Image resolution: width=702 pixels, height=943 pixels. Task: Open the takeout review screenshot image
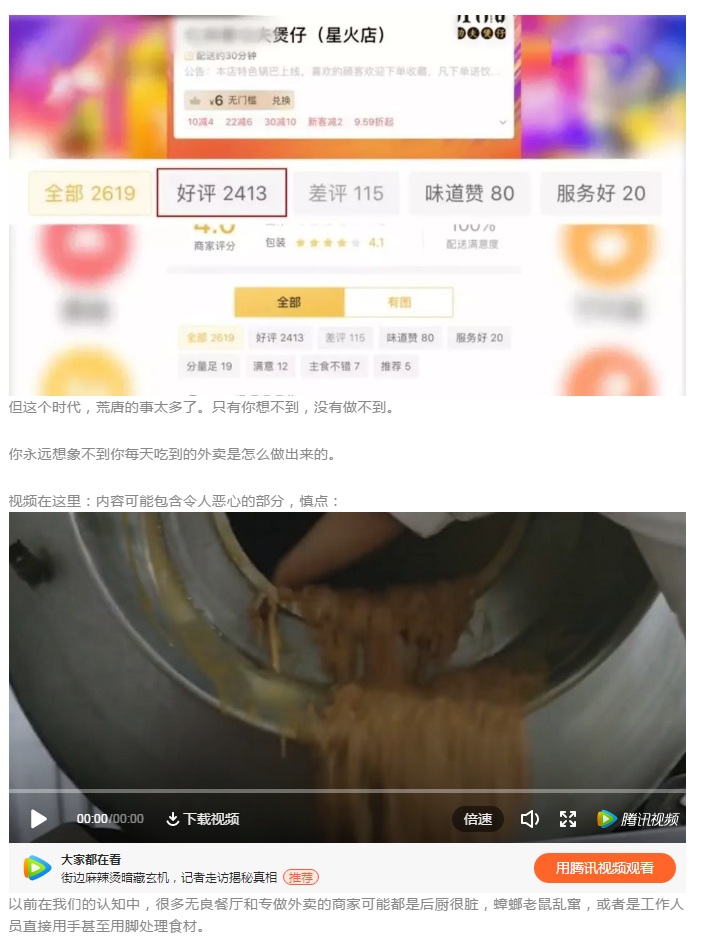347,205
